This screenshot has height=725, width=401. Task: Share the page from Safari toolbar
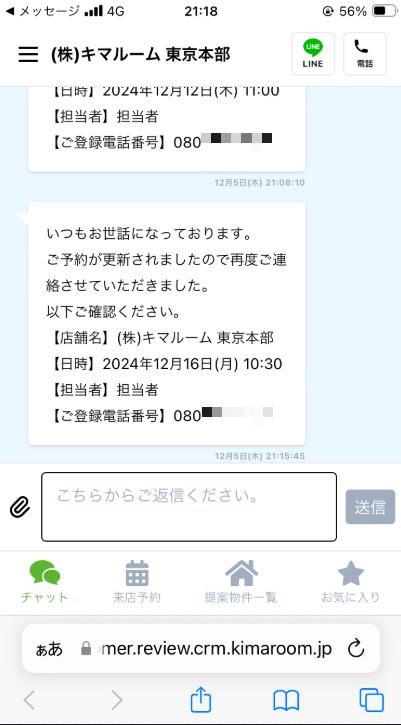(201, 700)
